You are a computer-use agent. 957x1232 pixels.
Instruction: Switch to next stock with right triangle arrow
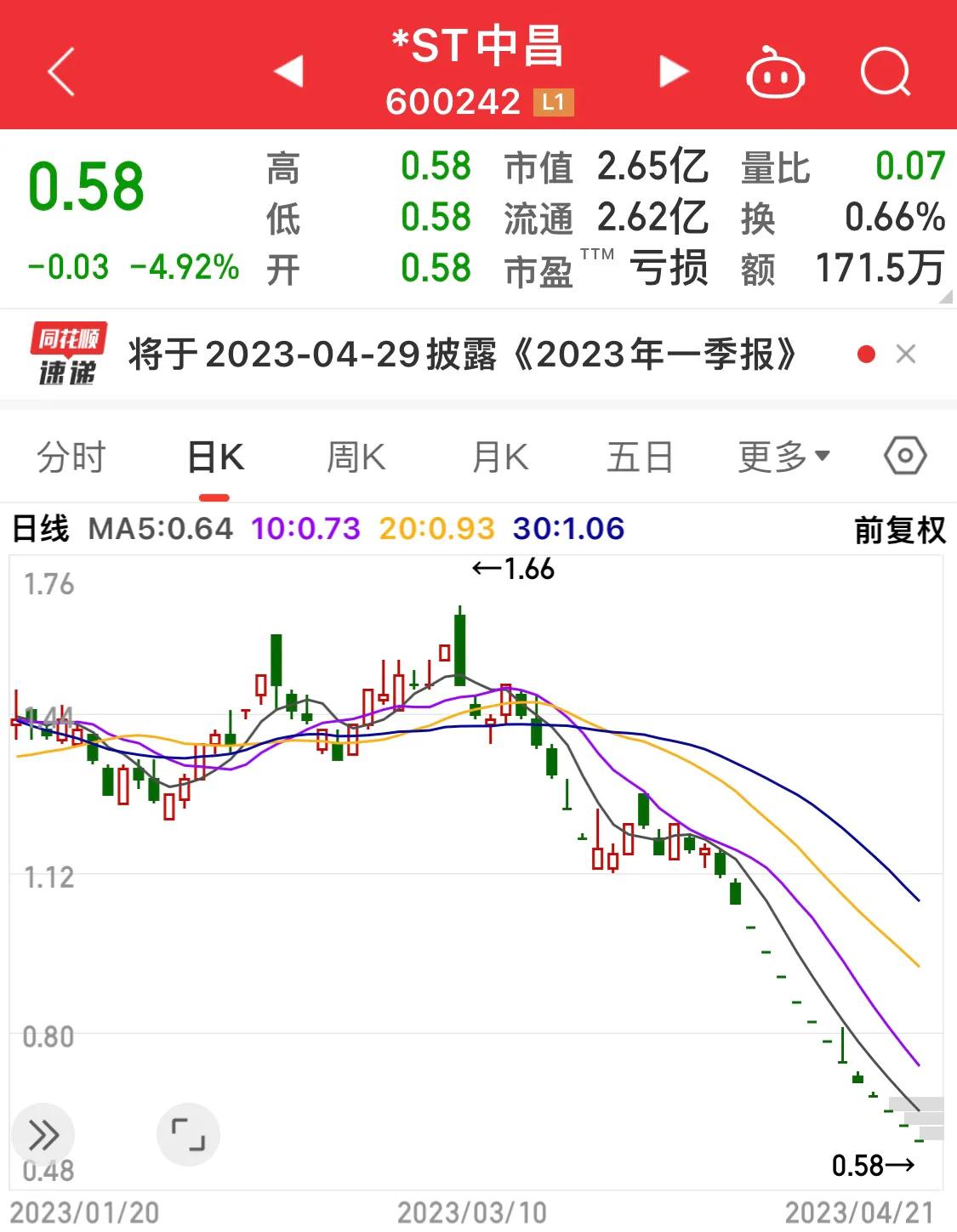(671, 71)
